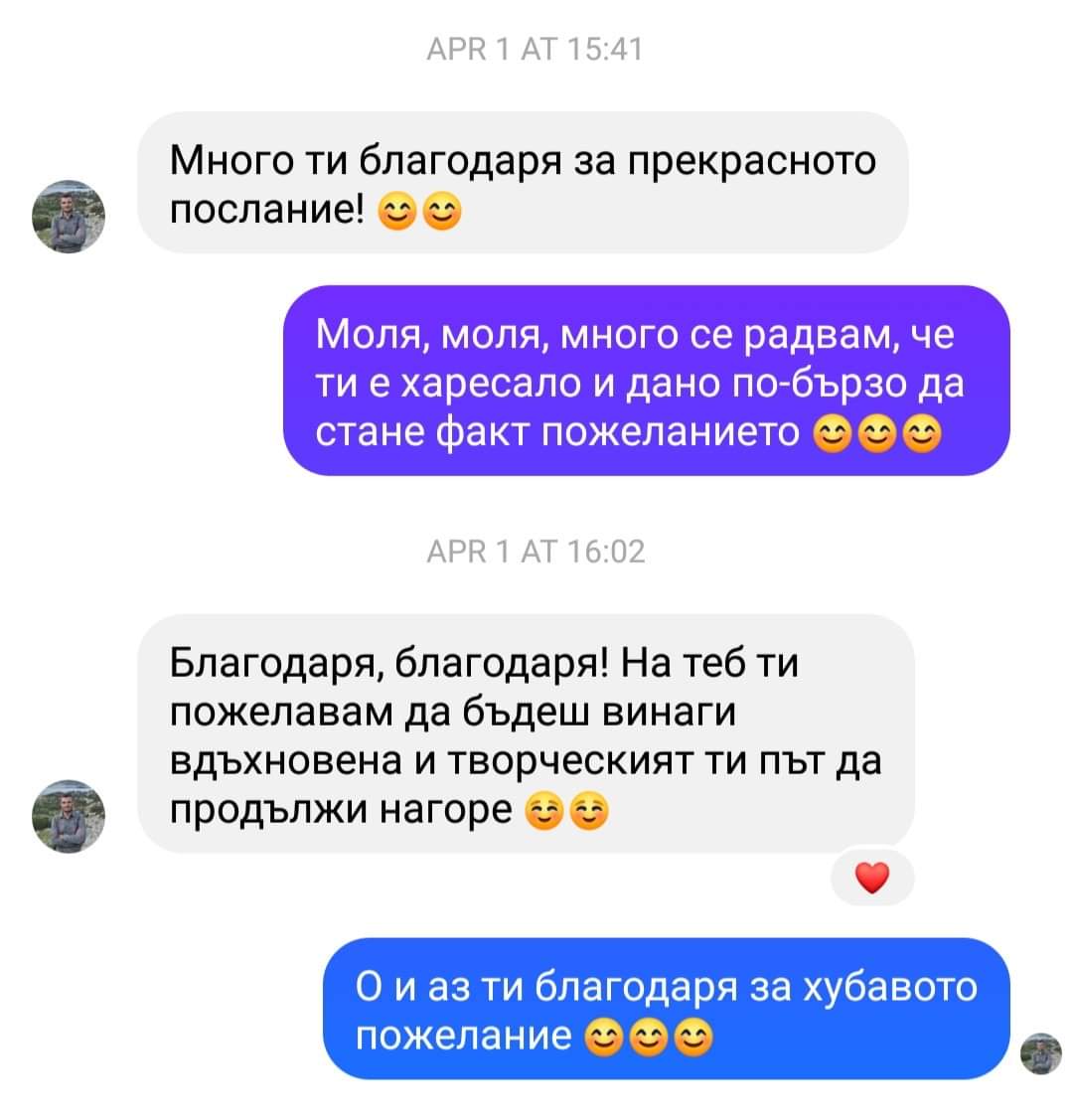This screenshot has height=1120, width=1073.
Task: View the heart reaction details
Action: tap(870, 878)
